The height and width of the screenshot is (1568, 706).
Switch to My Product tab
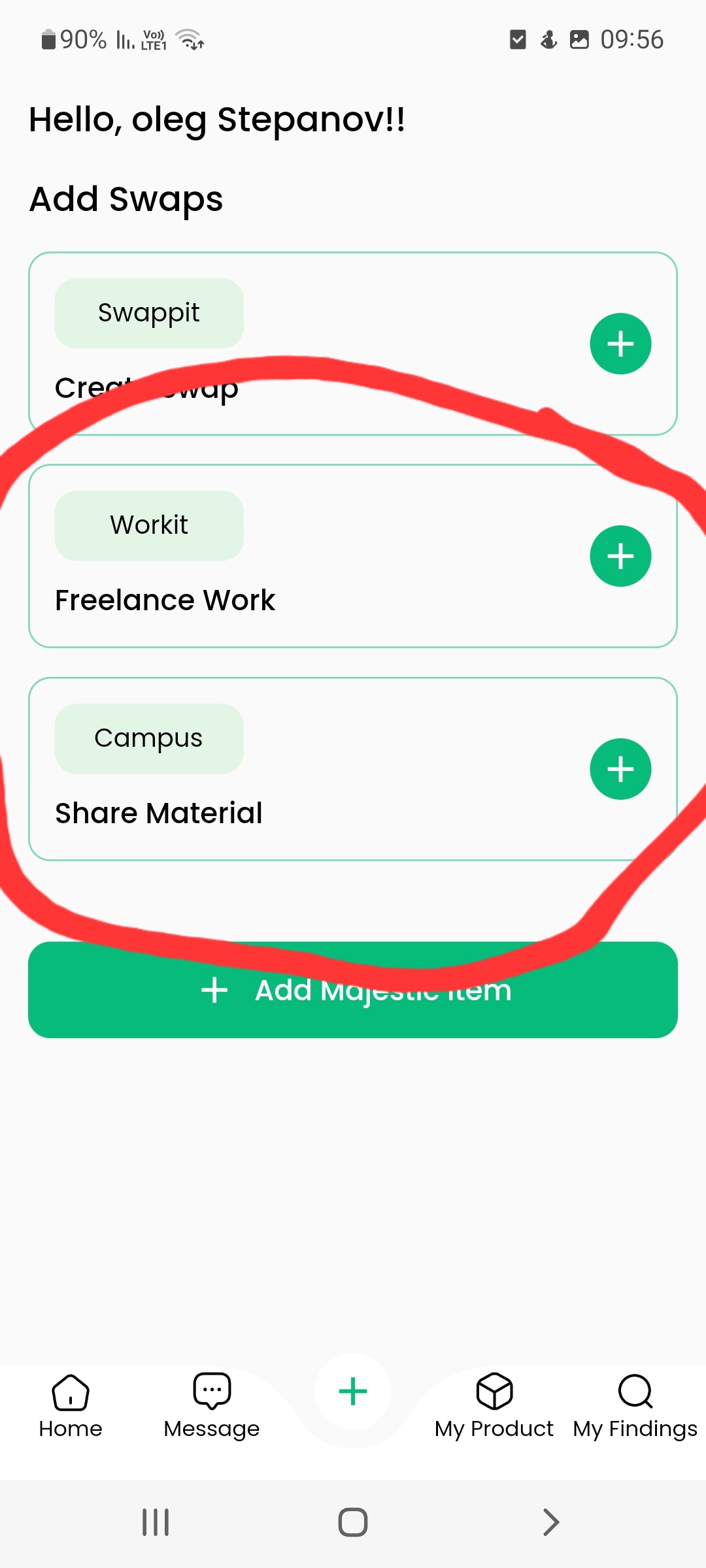tap(494, 1406)
